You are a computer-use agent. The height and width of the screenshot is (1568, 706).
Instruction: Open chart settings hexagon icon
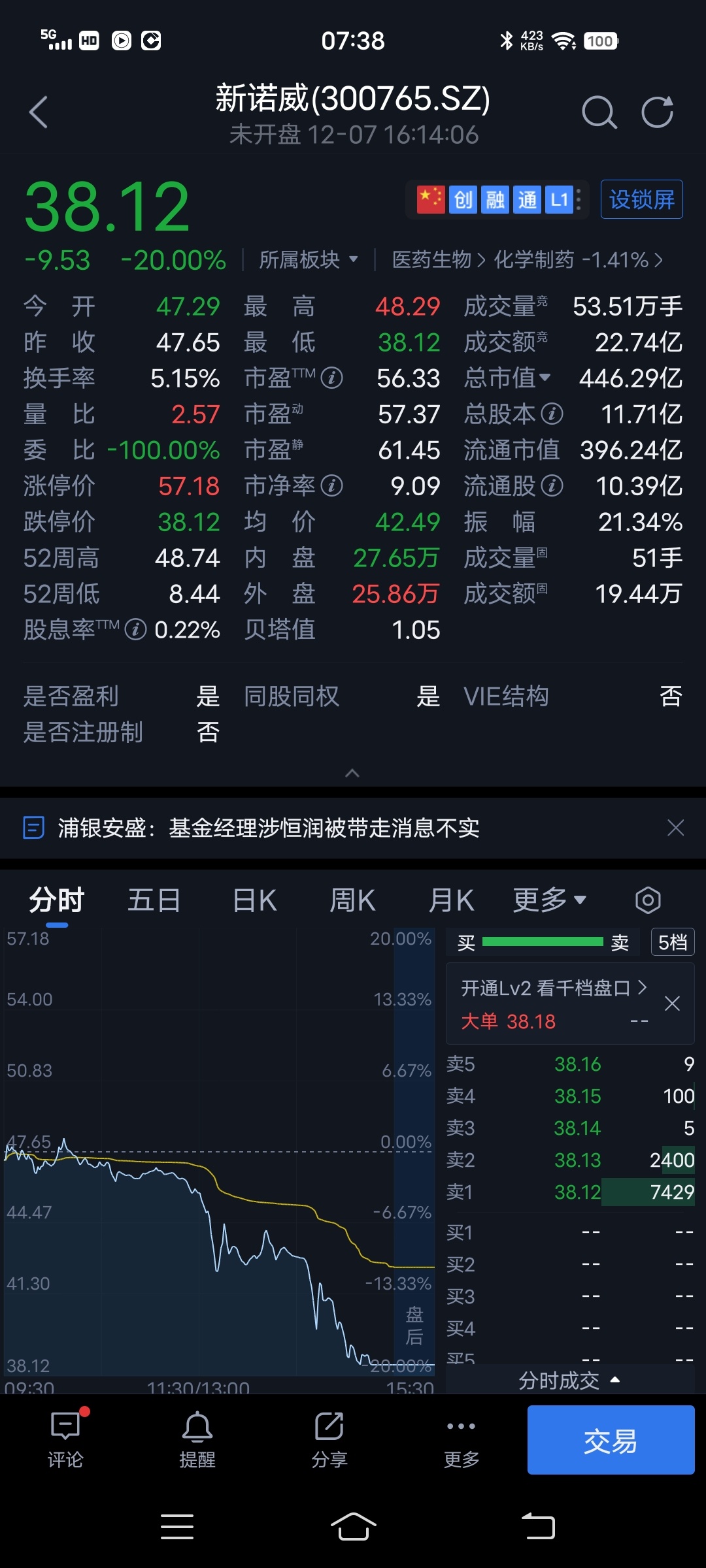coord(647,900)
